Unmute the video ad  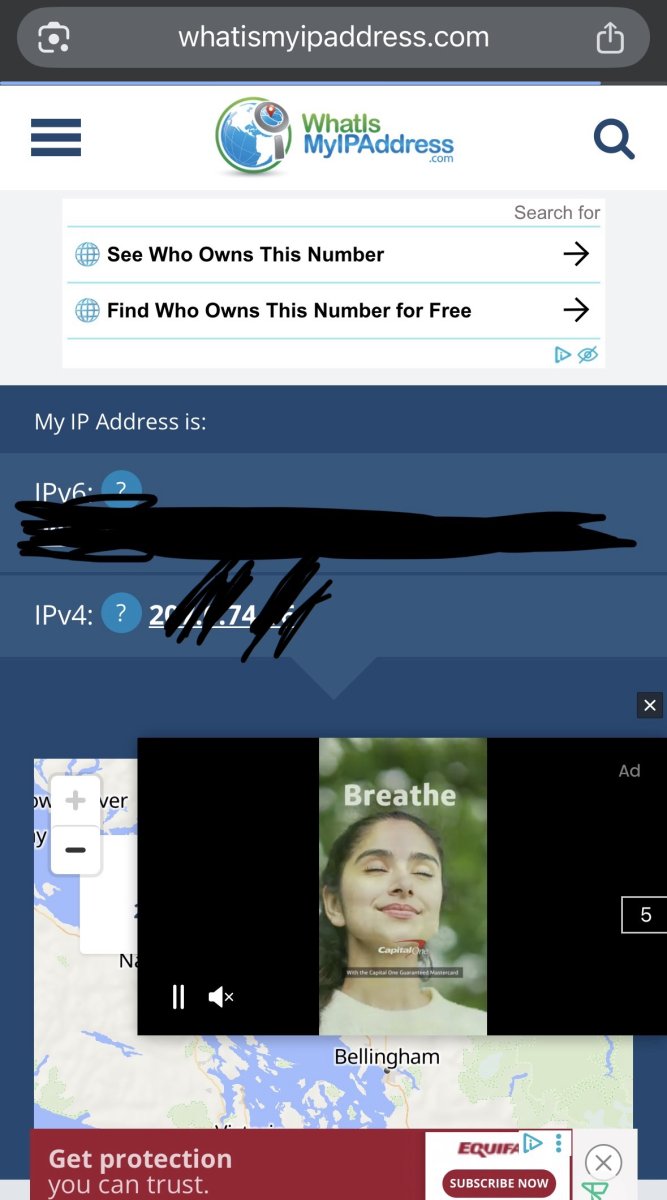click(x=220, y=997)
